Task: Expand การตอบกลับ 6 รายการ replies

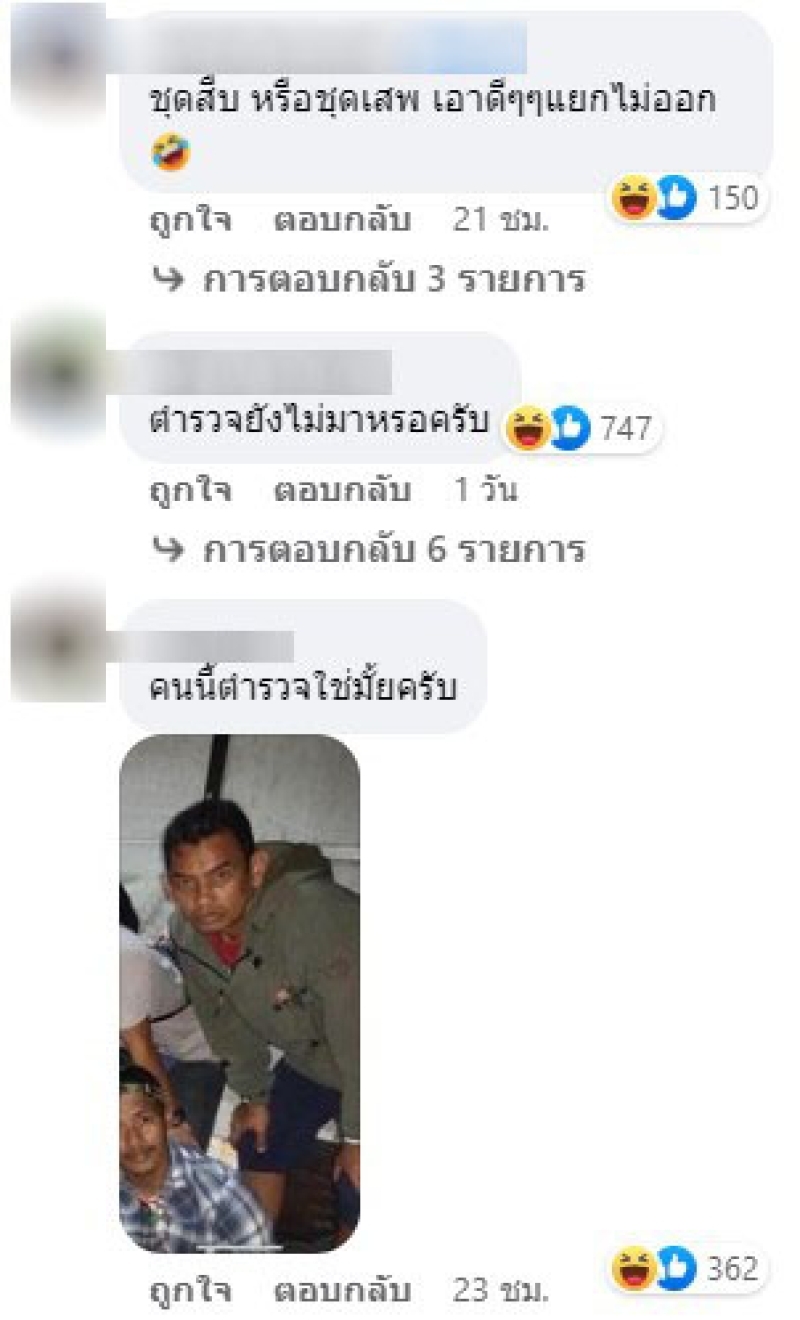Action: (392, 549)
